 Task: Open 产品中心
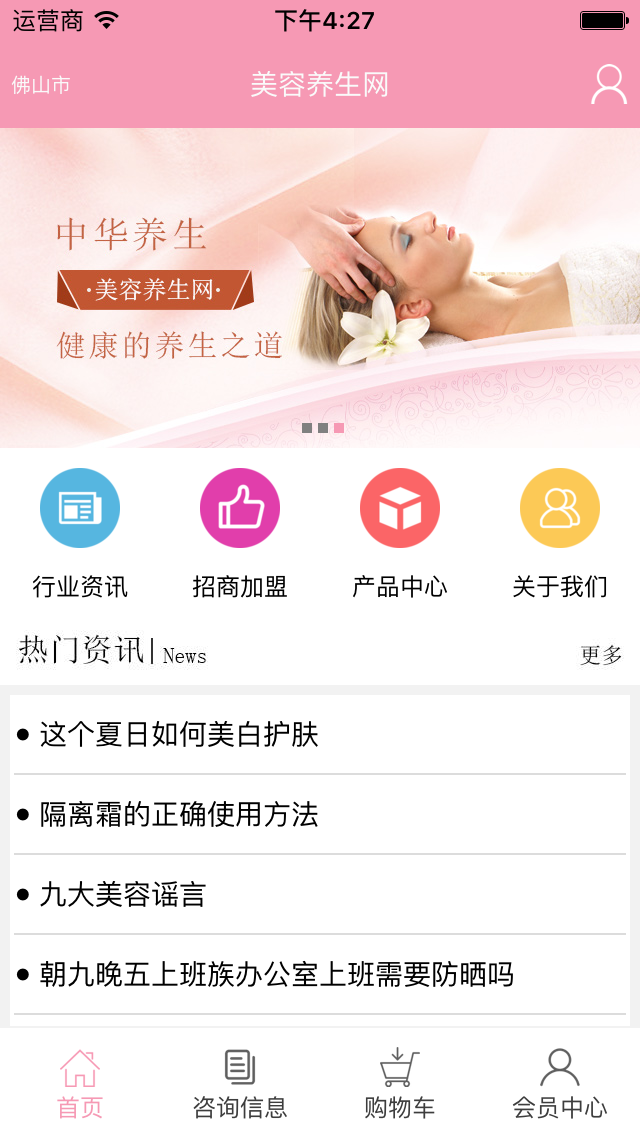[x=400, y=535]
